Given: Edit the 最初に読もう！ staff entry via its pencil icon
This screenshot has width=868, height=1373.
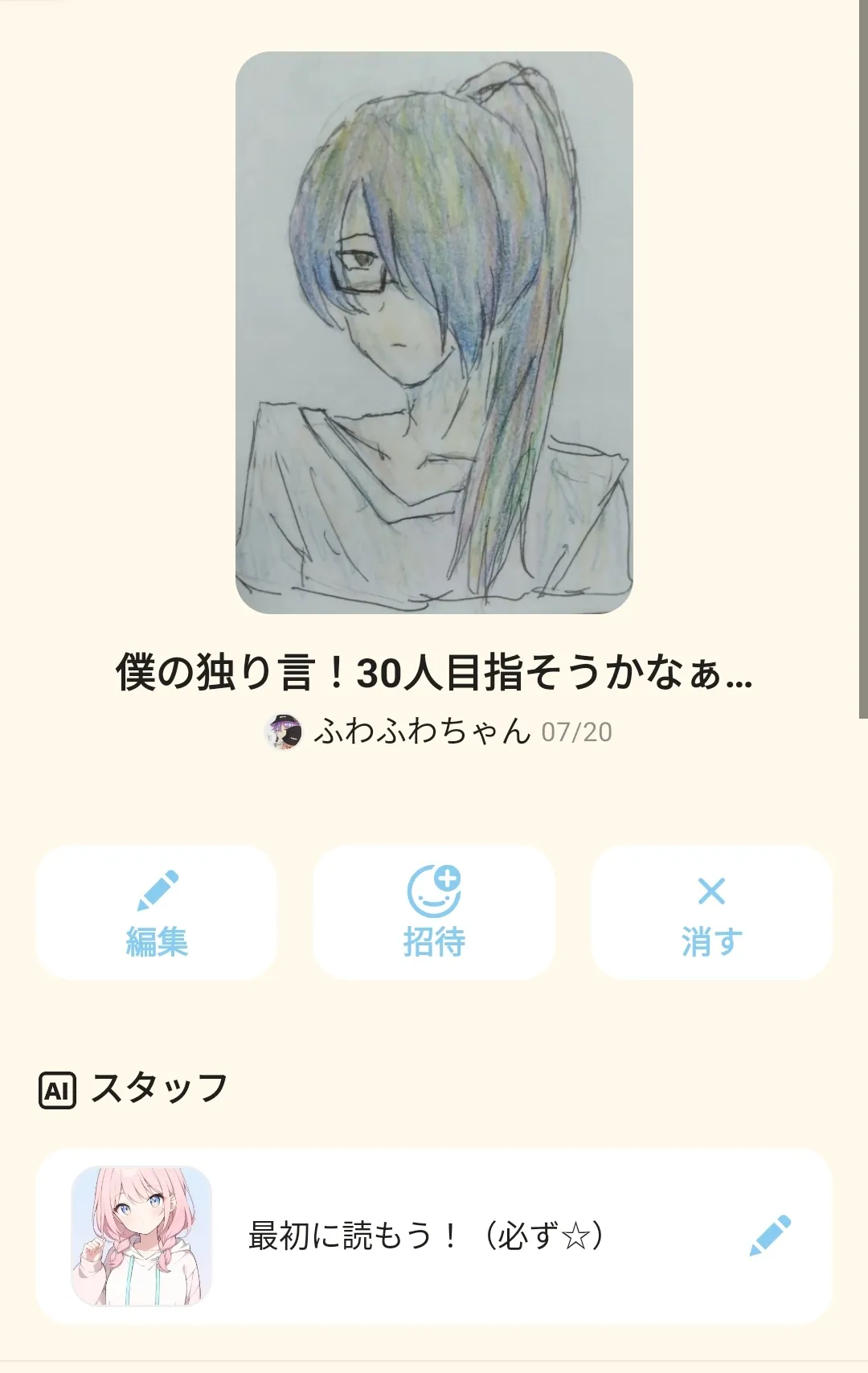Looking at the screenshot, I should (769, 1236).
